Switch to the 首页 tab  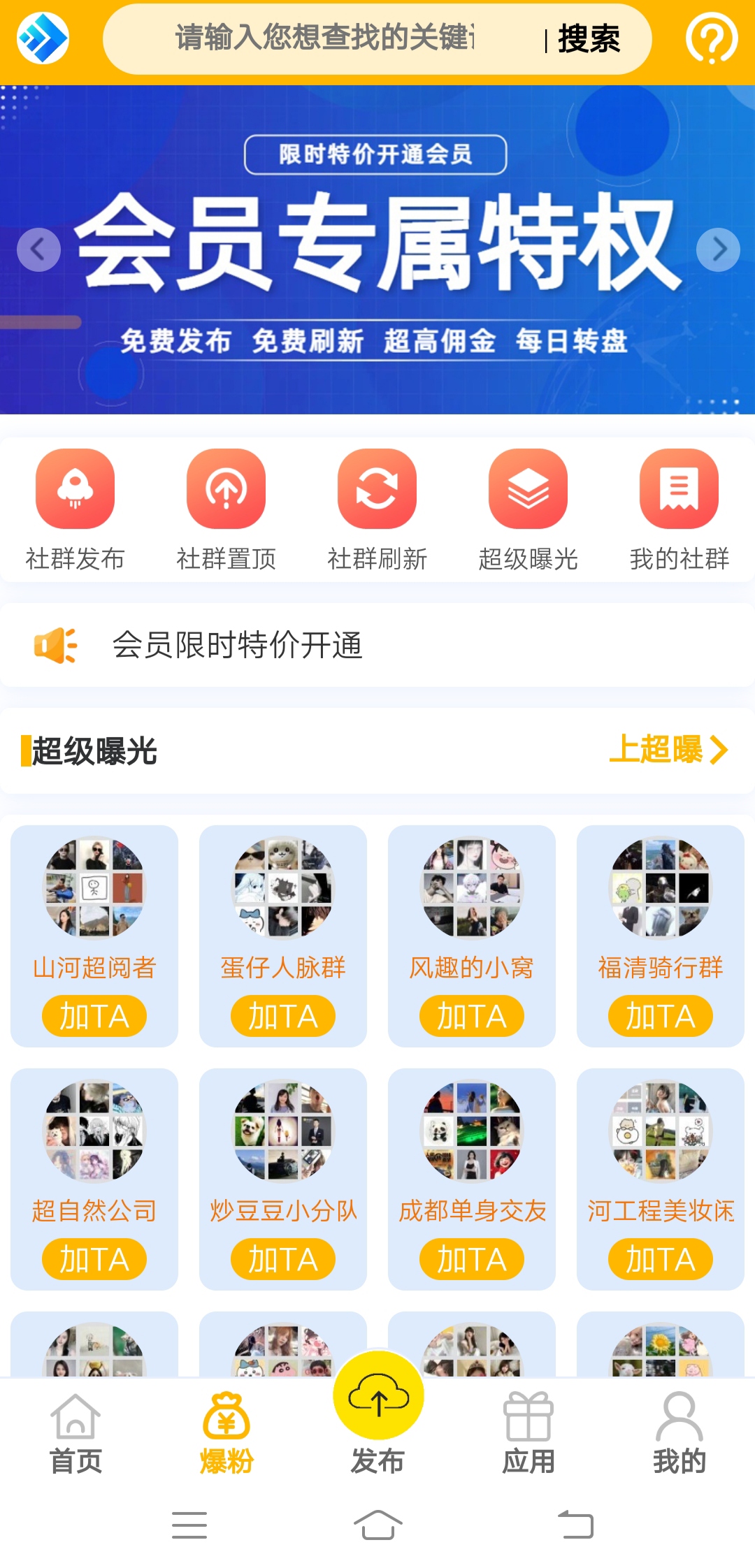[x=75, y=1432]
